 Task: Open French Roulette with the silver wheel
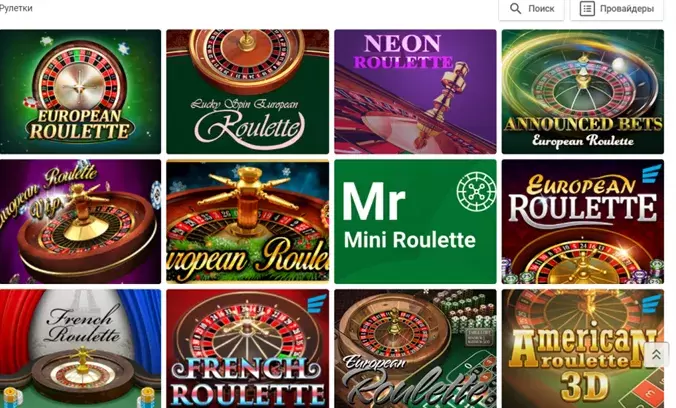[80, 348]
